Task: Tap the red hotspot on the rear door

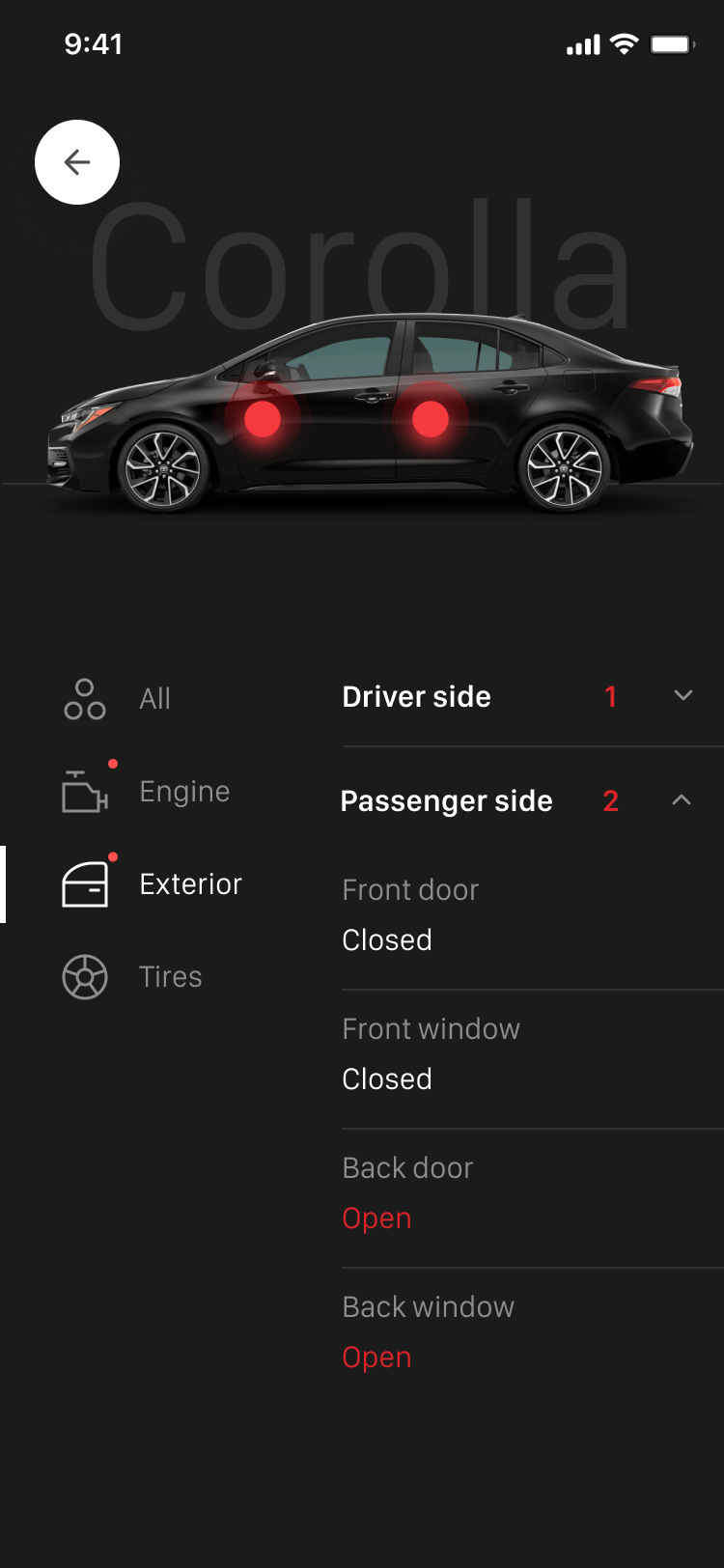Action: (431, 419)
